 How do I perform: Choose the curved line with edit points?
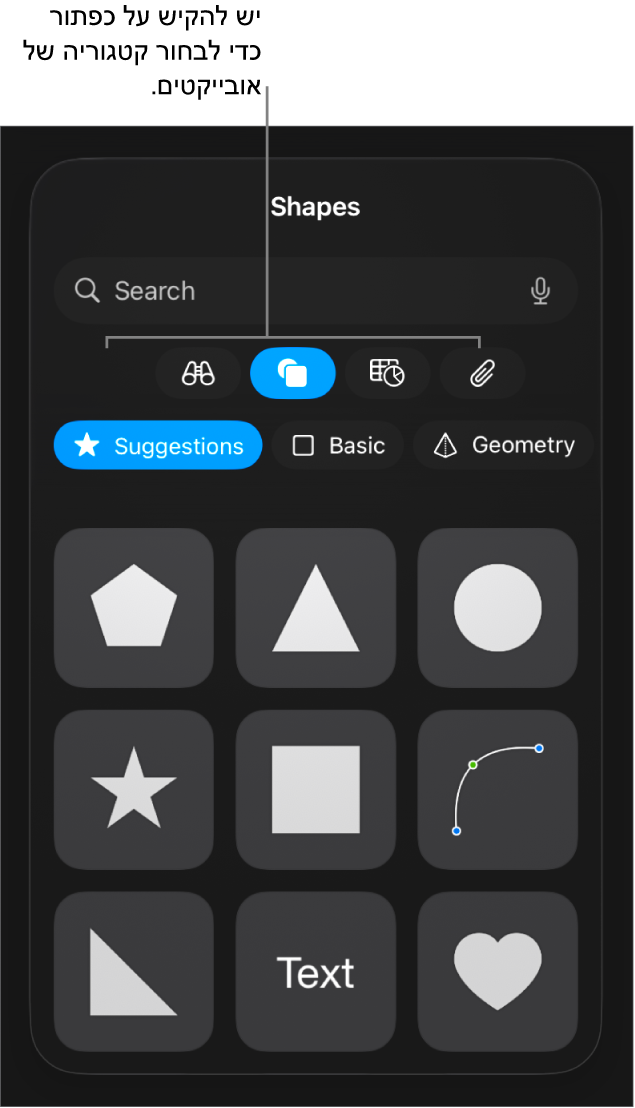[498, 789]
